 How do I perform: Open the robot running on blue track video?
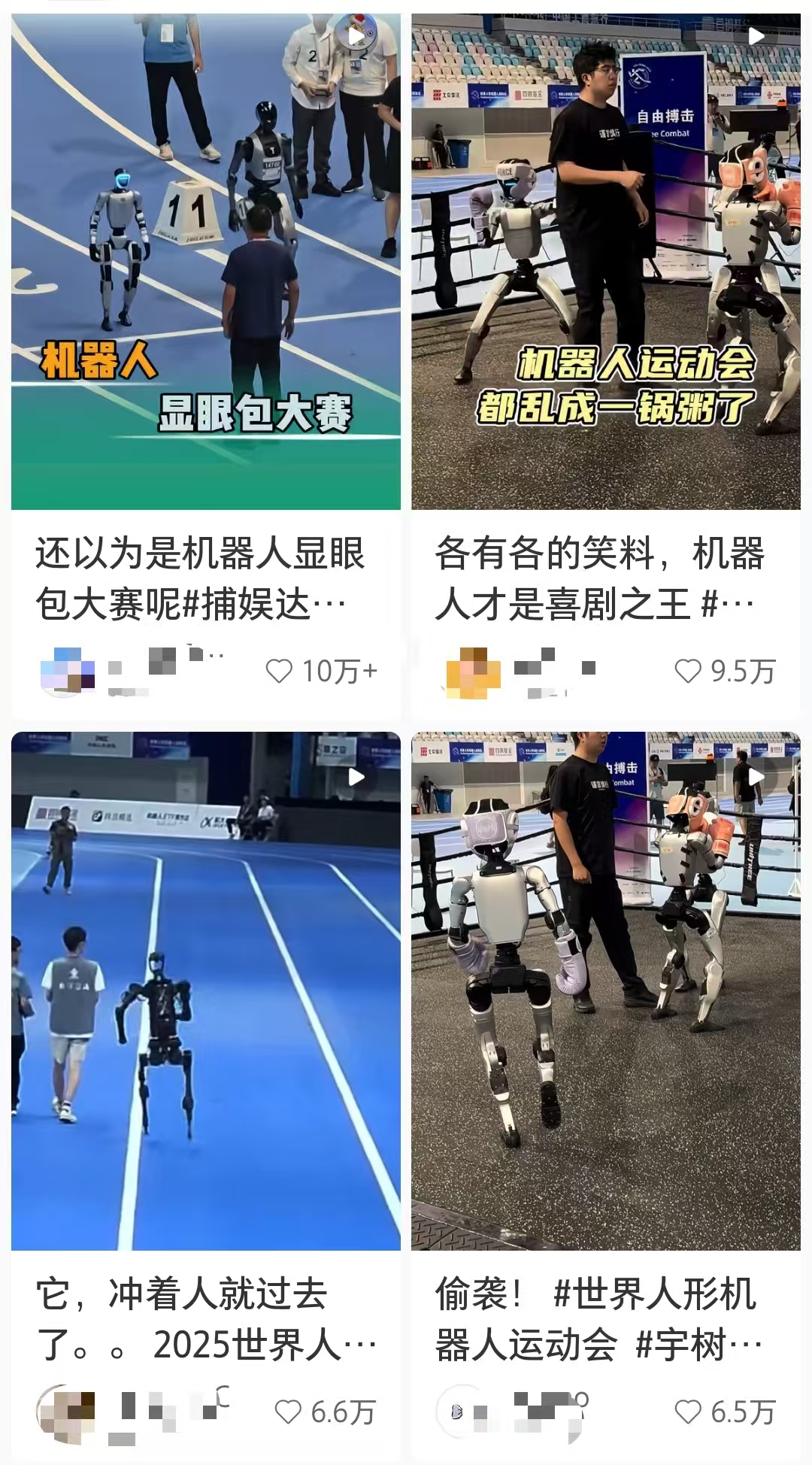(205, 990)
